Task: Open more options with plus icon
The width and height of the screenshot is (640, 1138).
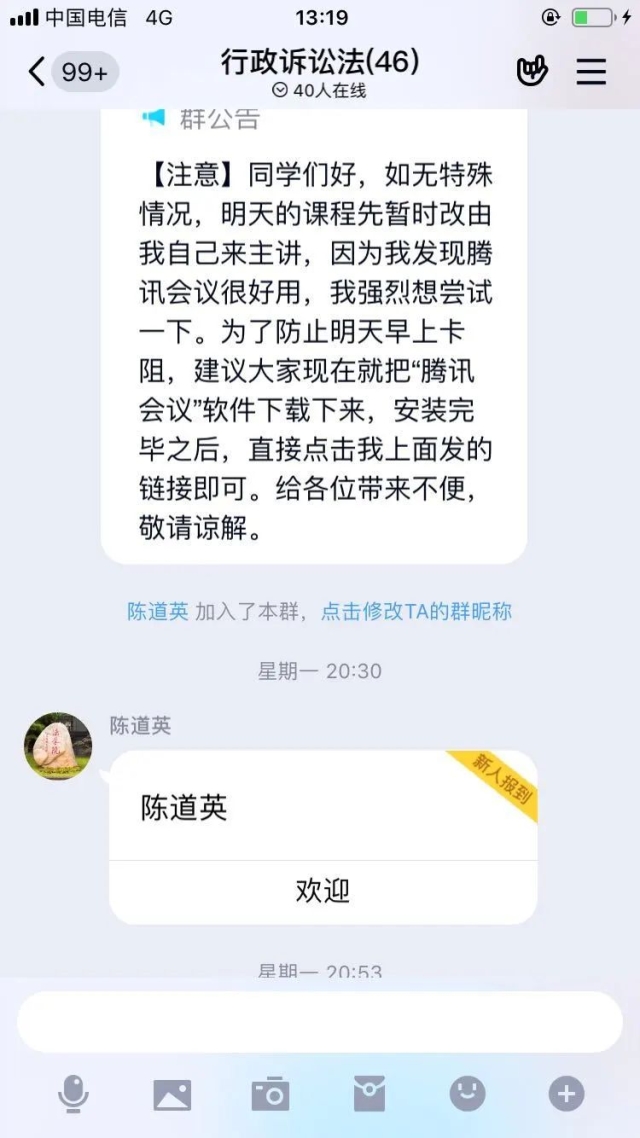Action: [x=566, y=1094]
